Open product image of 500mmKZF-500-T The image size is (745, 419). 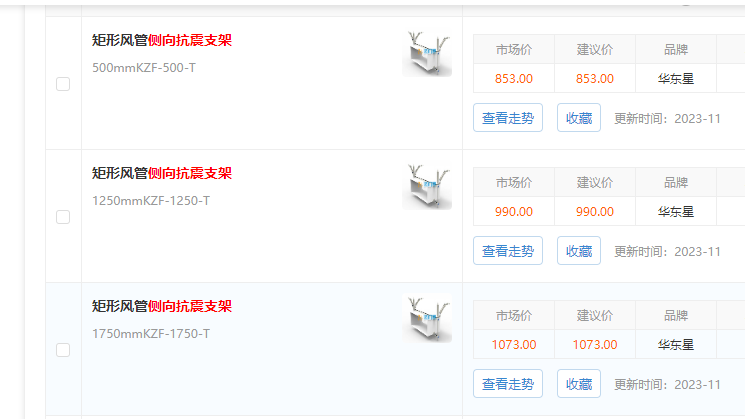coord(427,54)
